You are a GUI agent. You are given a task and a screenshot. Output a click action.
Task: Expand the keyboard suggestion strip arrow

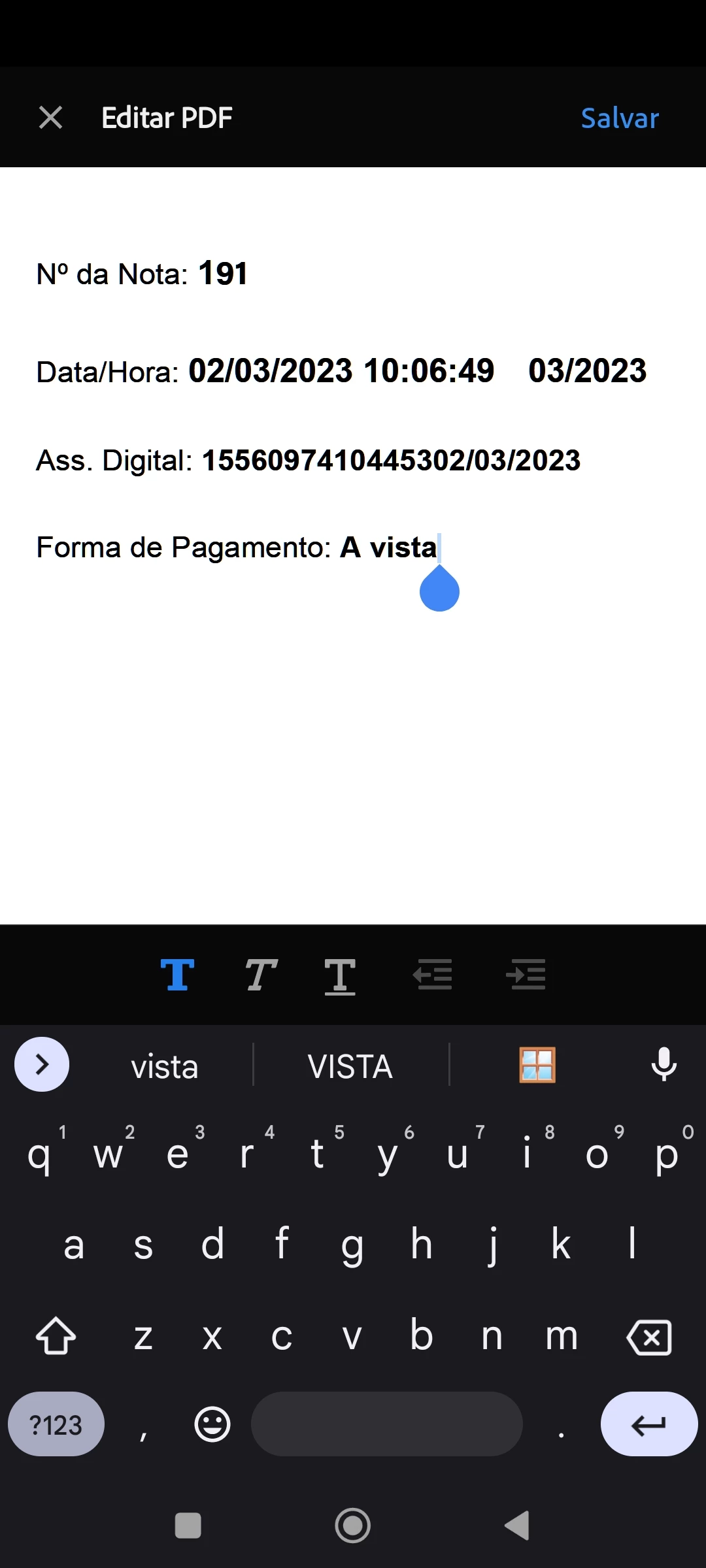(42, 1064)
